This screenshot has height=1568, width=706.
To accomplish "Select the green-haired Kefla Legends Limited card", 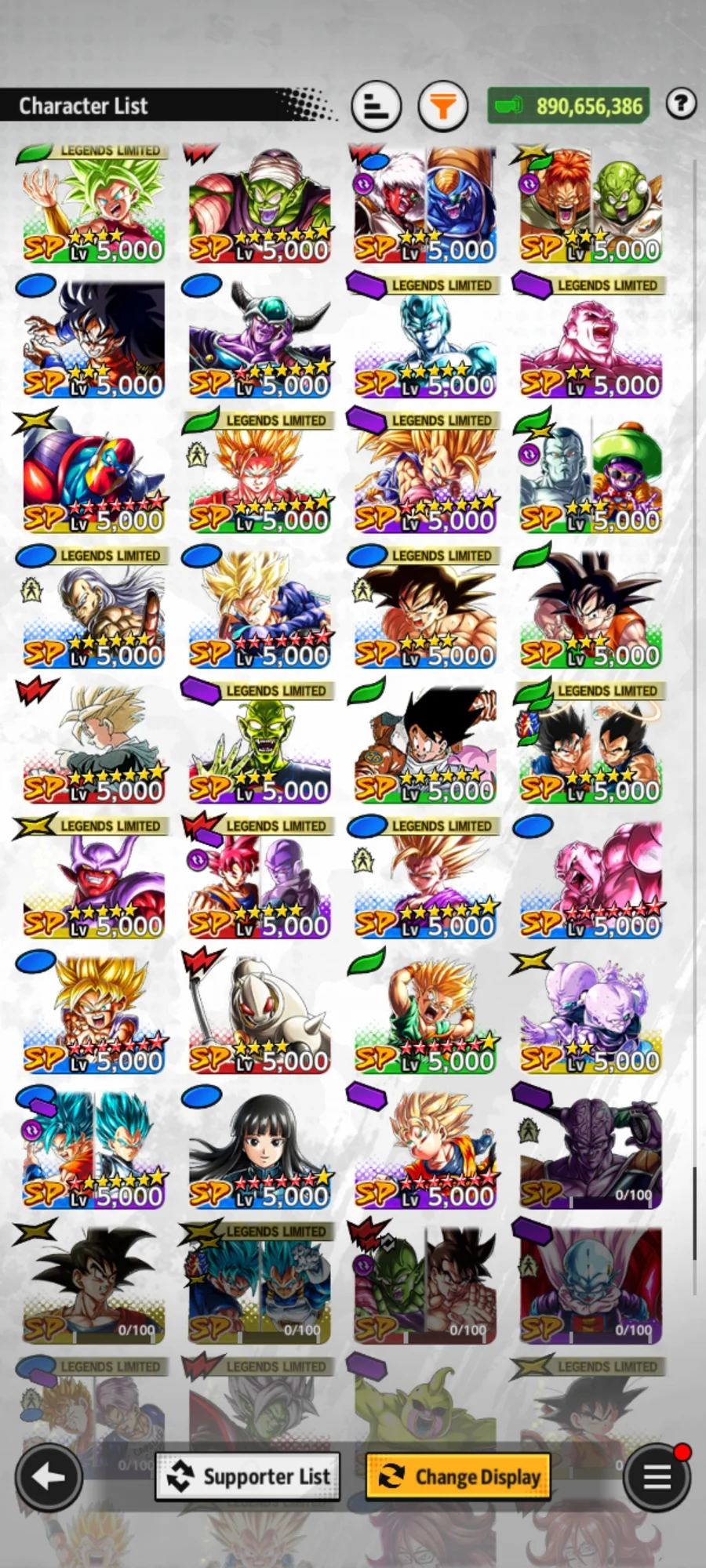I will click(x=94, y=205).
